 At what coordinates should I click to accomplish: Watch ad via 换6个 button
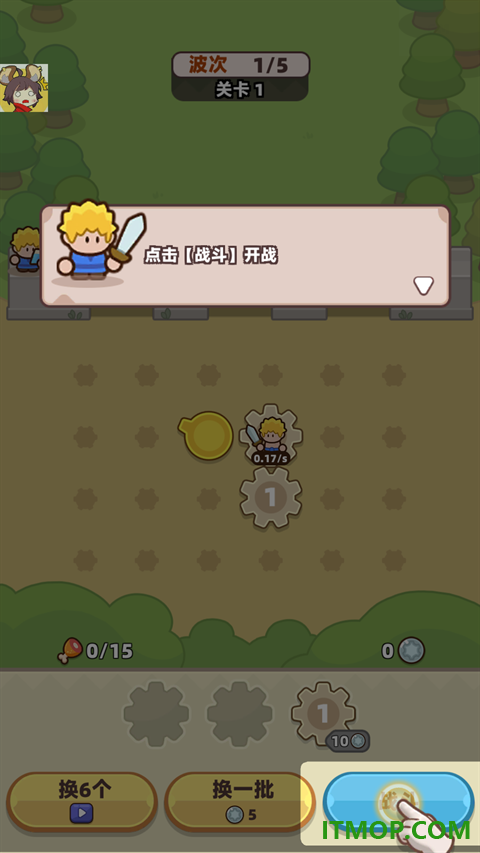coord(82,802)
